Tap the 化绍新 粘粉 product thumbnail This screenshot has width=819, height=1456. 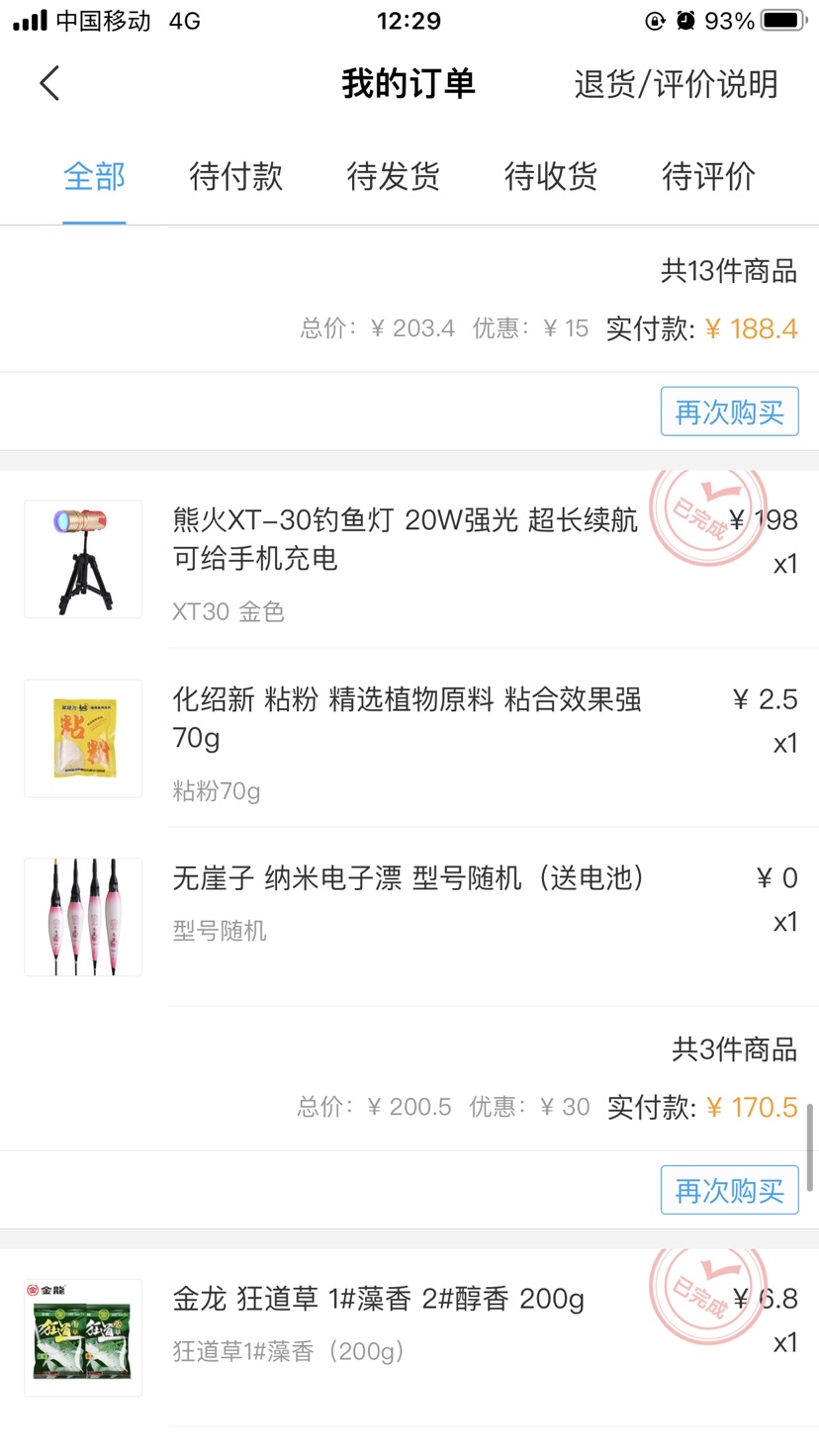tap(82, 738)
